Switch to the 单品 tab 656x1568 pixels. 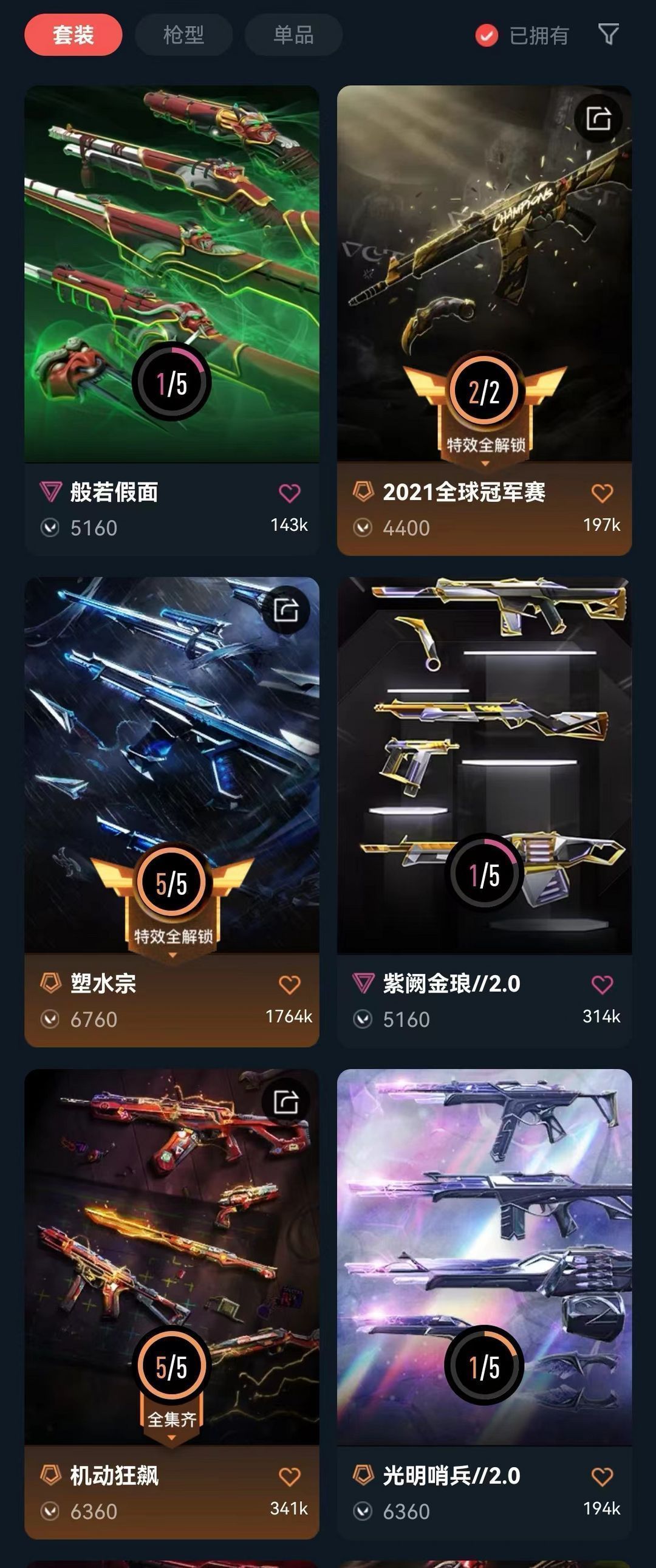[x=292, y=35]
